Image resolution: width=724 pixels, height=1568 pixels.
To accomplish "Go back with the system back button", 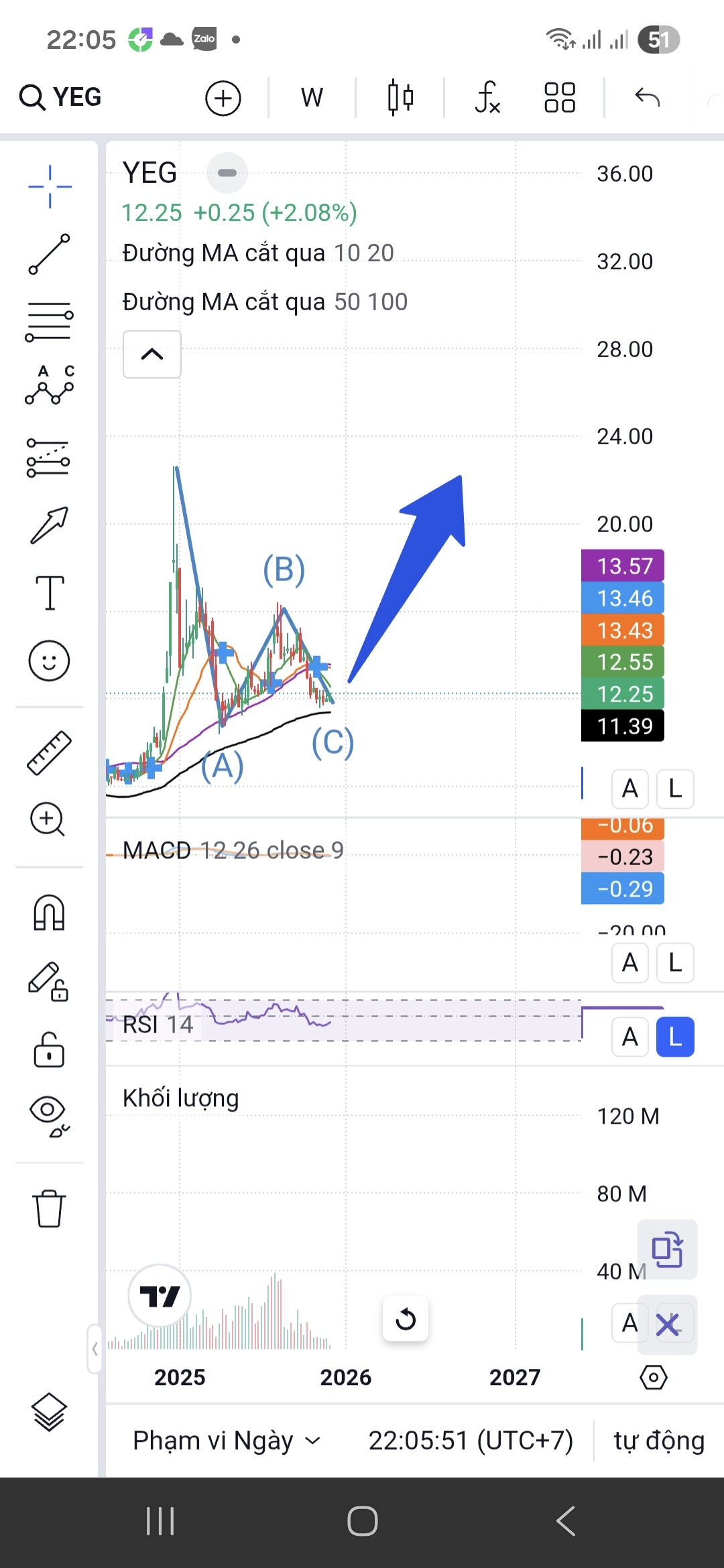I will click(565, 1520).
